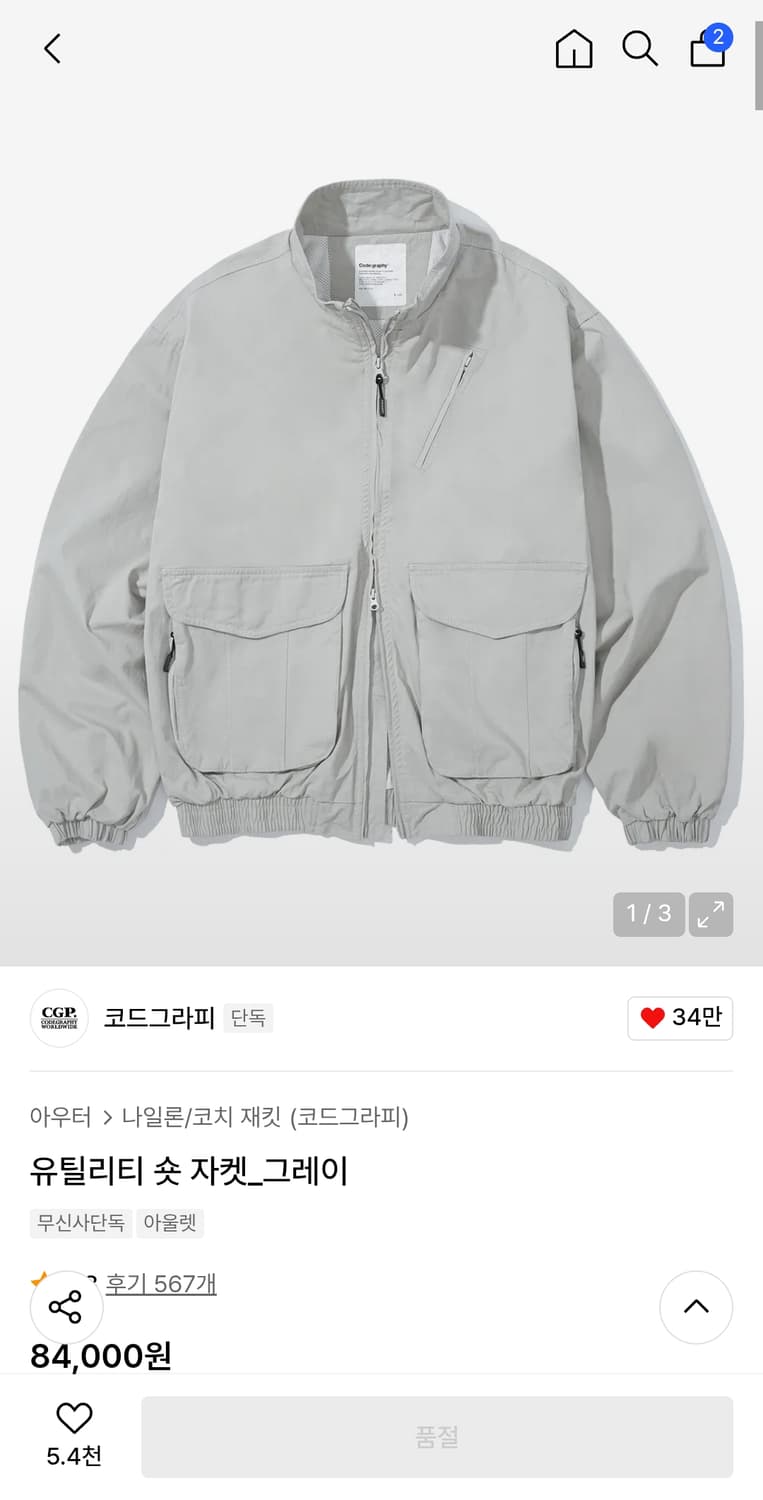
Task: Toggle the 5.4천 product like
Action: pos(73,1436)
